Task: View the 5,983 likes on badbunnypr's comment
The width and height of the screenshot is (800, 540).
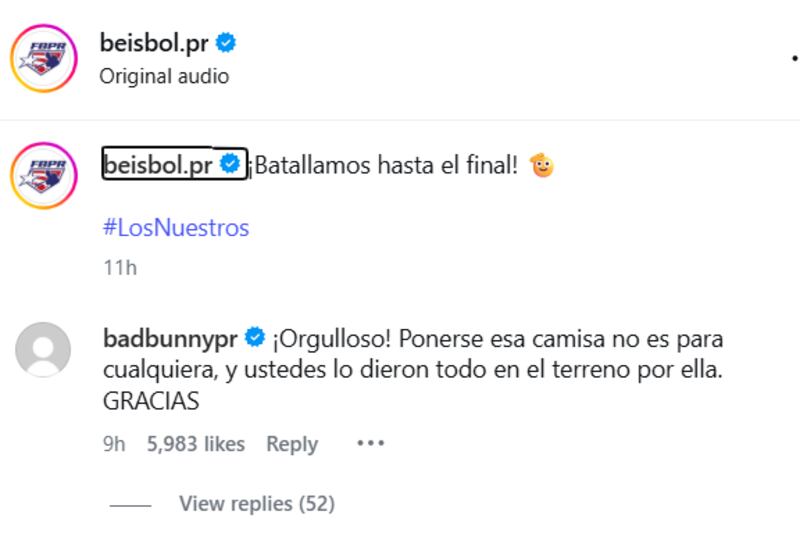Action: point(196,444)
